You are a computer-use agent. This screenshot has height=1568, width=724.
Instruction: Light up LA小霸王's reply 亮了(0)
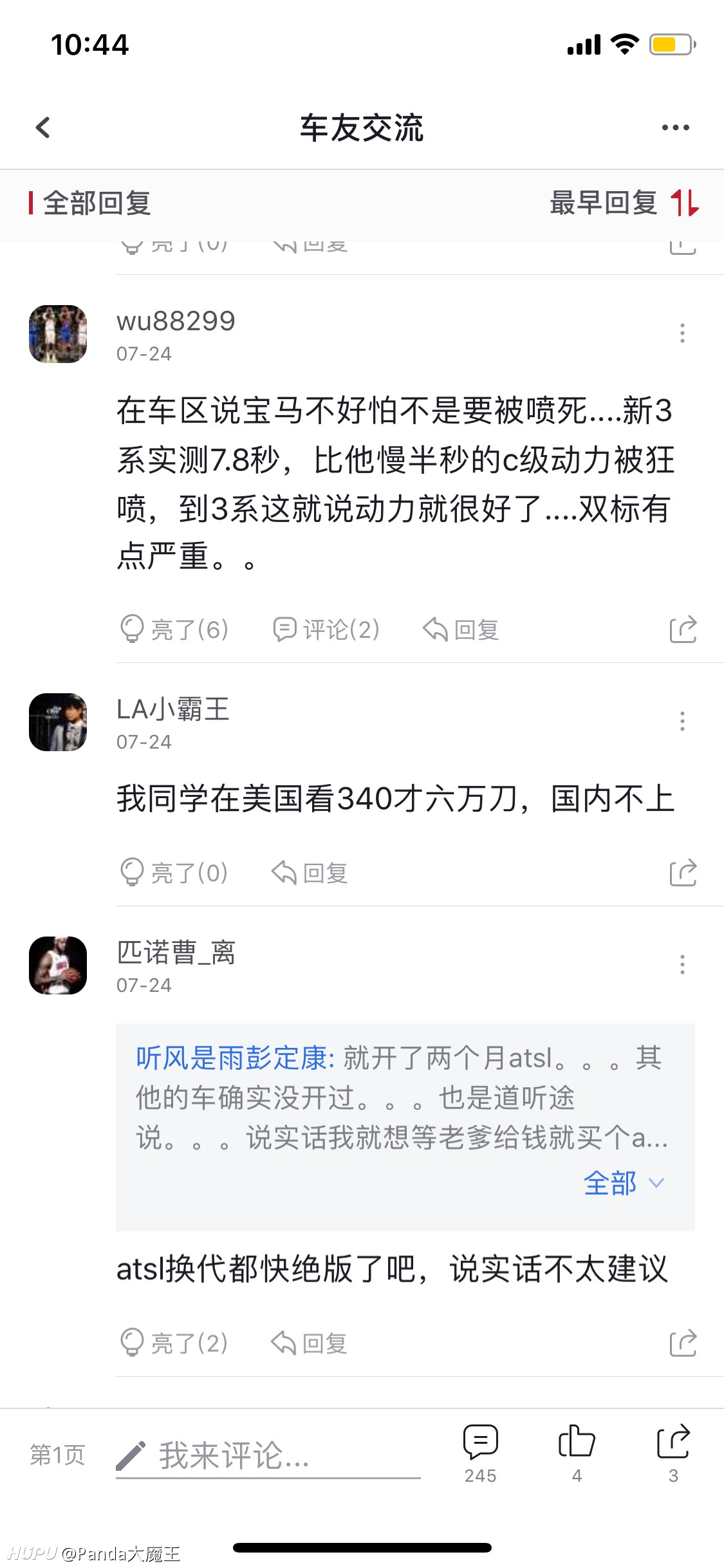174,873
